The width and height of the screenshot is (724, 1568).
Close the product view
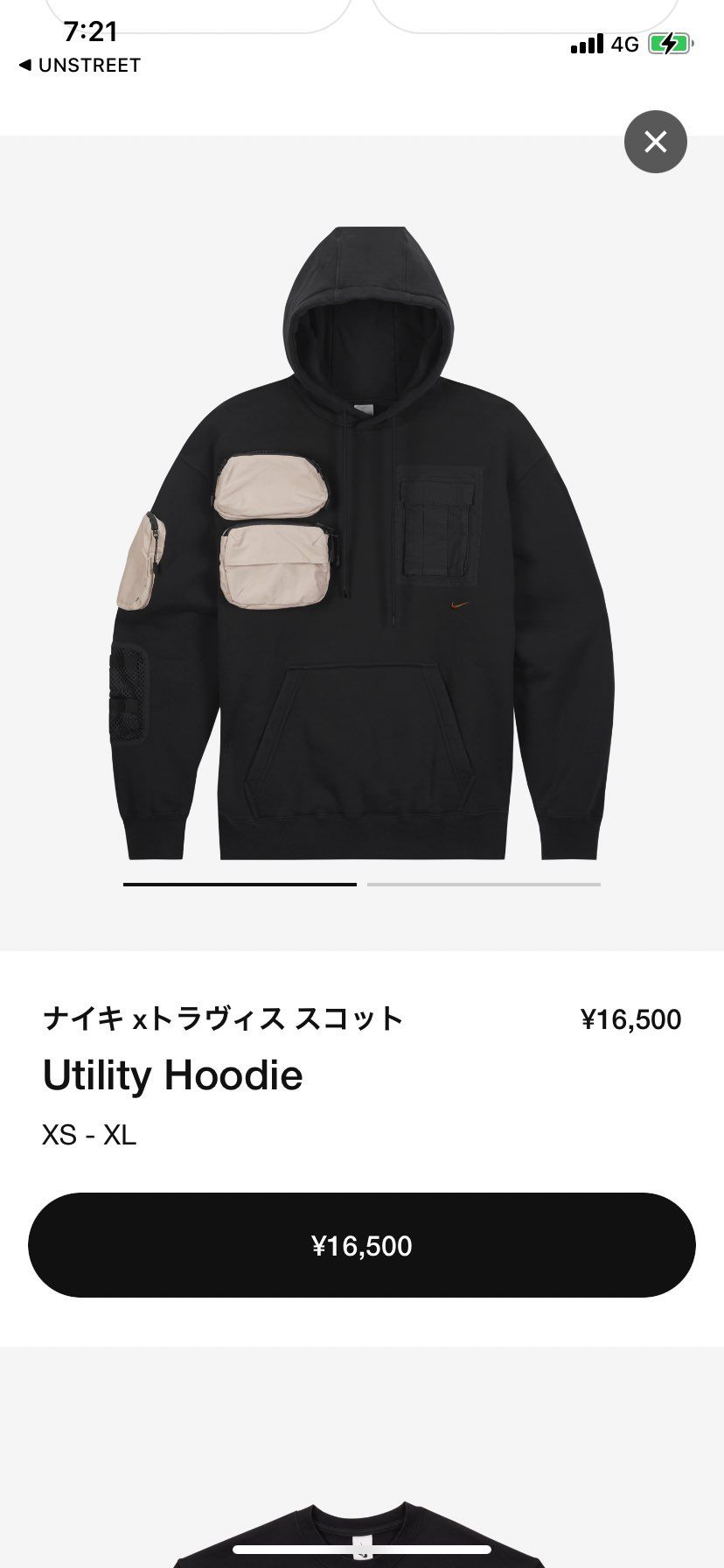[x=655, y=142]
